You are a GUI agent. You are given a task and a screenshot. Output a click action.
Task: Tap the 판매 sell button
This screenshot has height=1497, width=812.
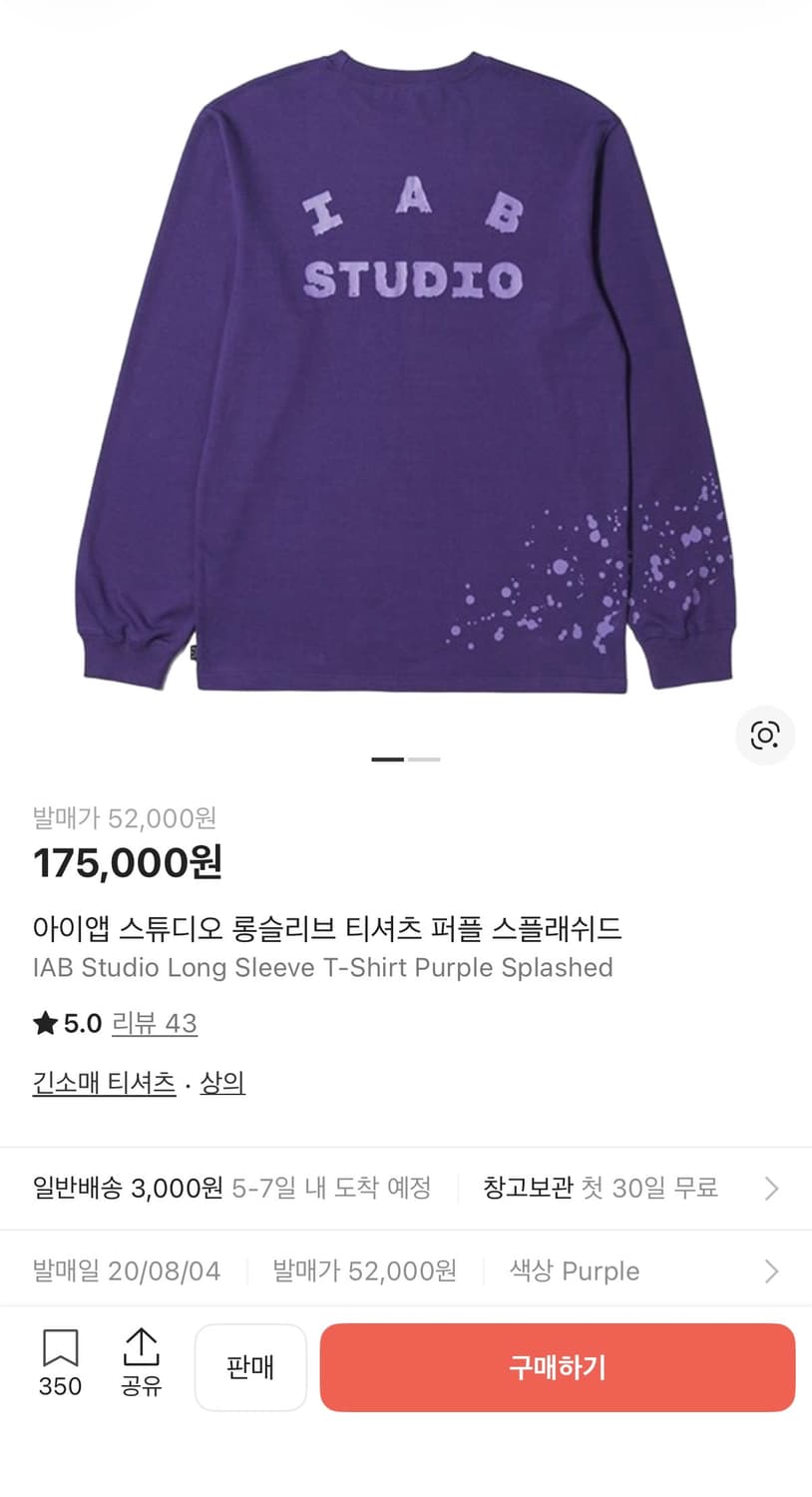click(250, 1367)
